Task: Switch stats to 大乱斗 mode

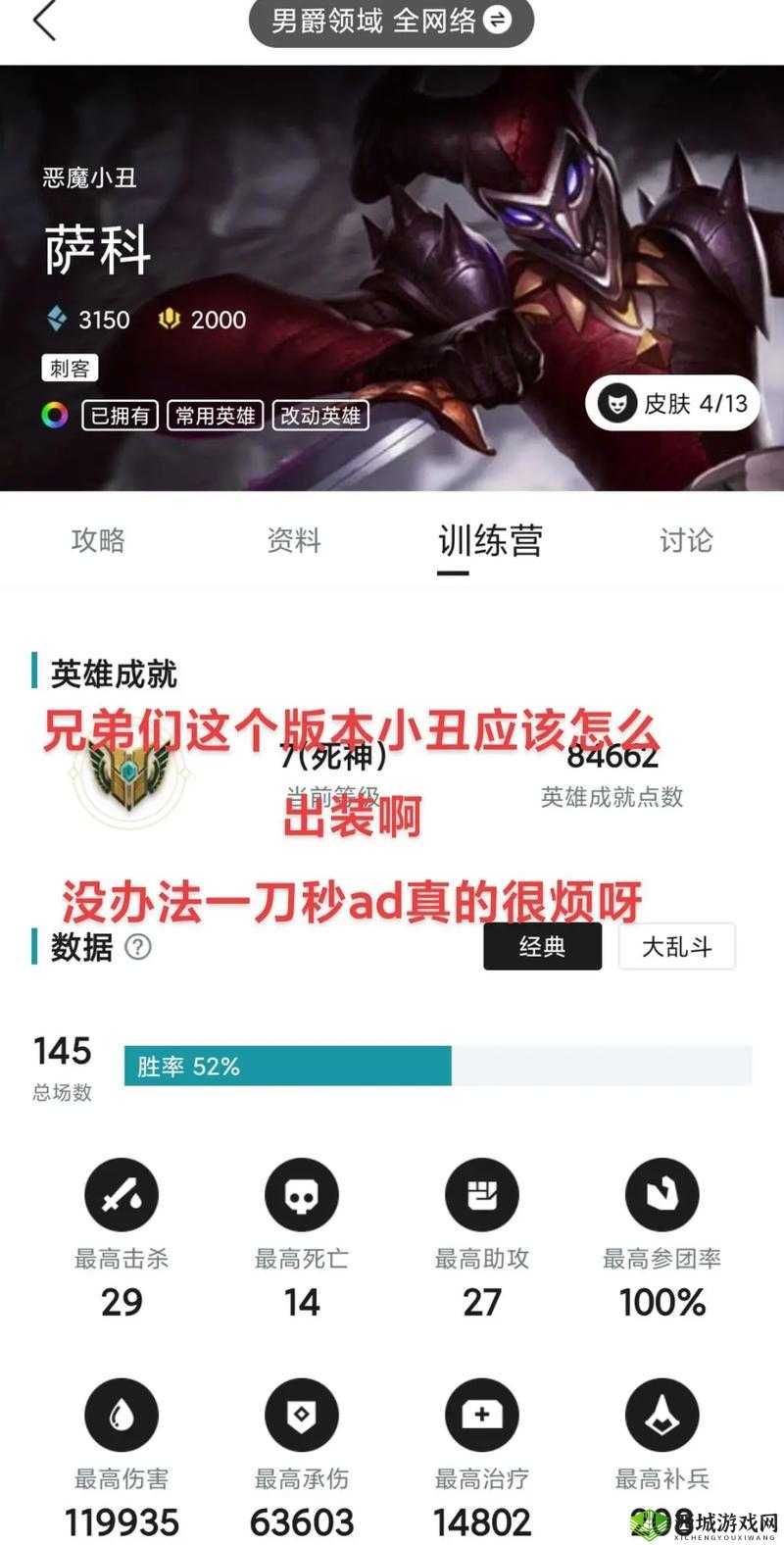Action: 678,946
